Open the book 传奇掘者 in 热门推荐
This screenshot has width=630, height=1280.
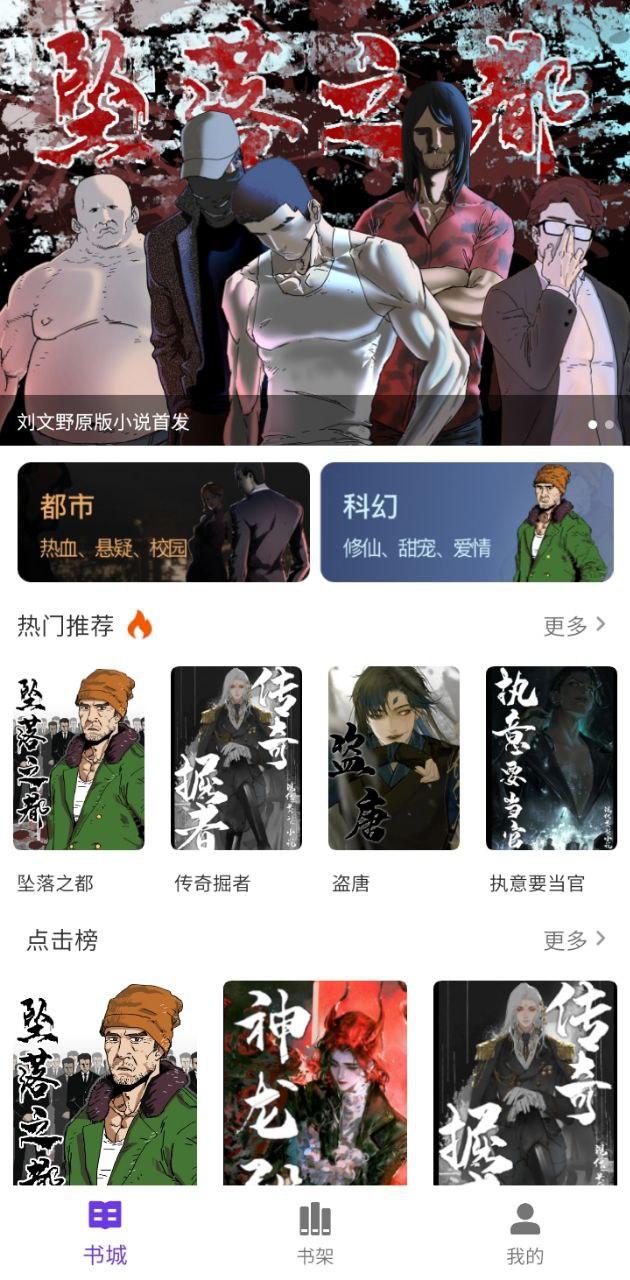[236, 758]
